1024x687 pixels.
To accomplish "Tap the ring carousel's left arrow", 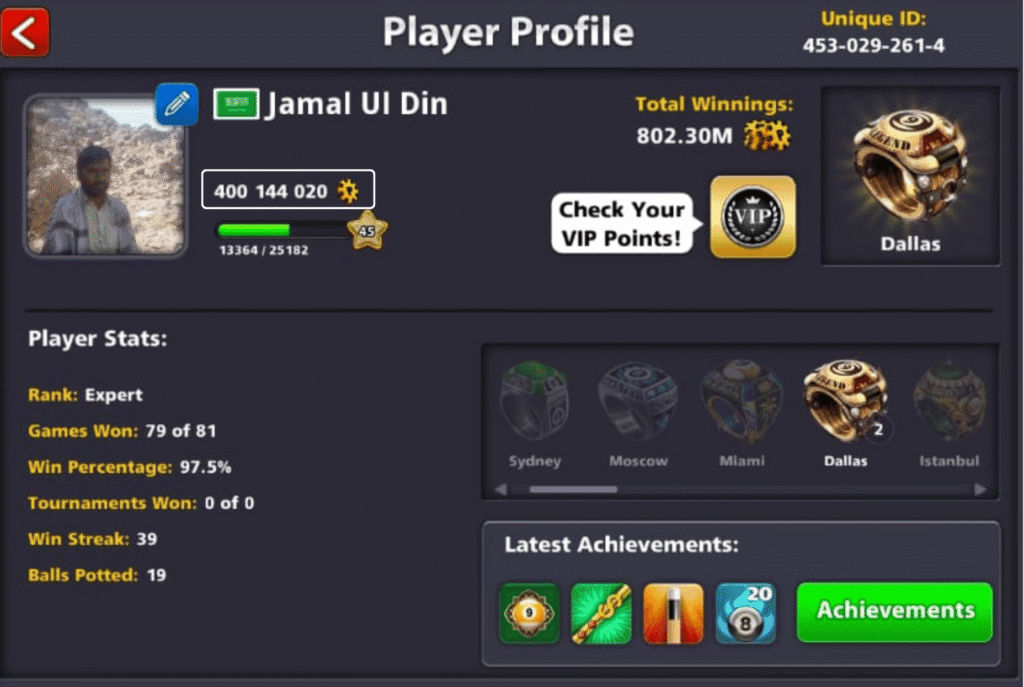I will [x=501, y=489].
